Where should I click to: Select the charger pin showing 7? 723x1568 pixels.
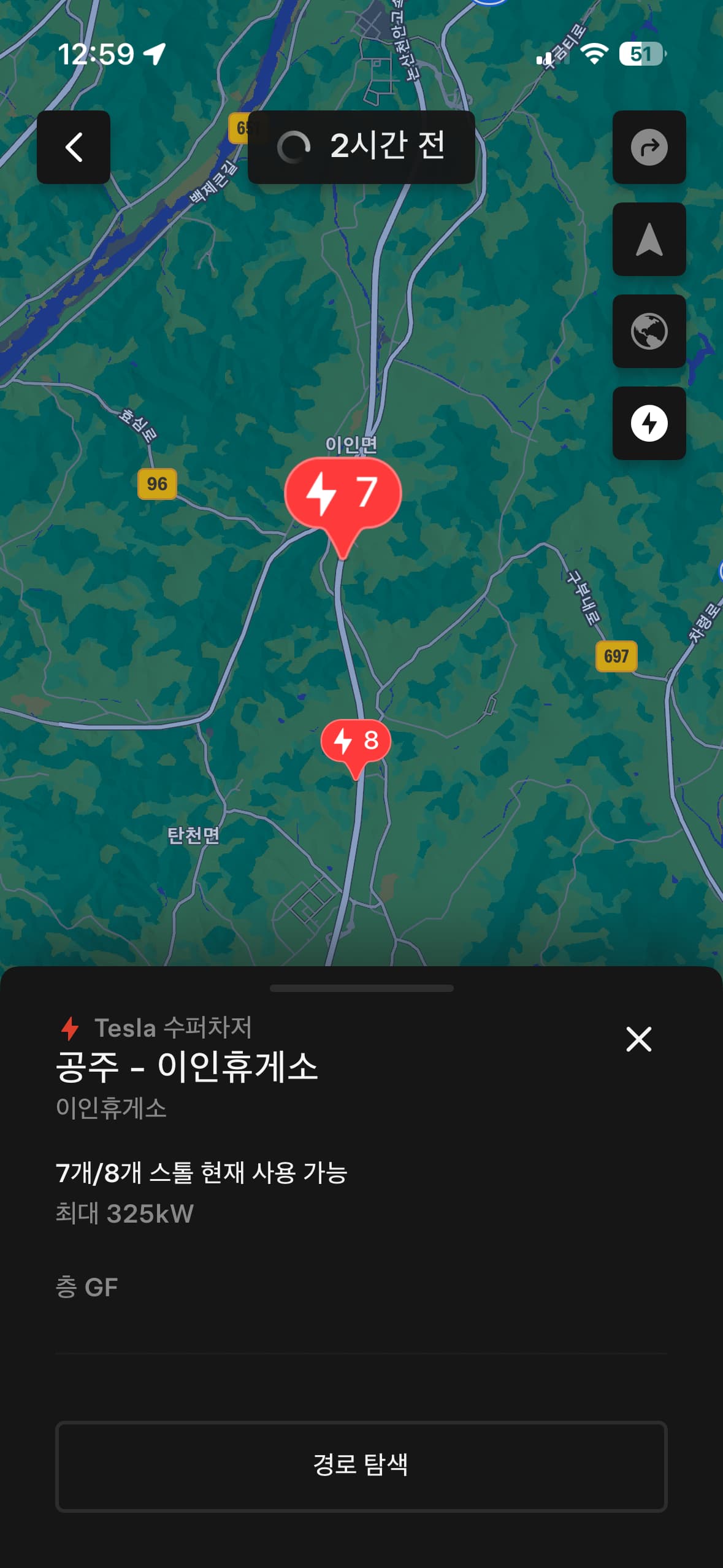coord(343,494)
